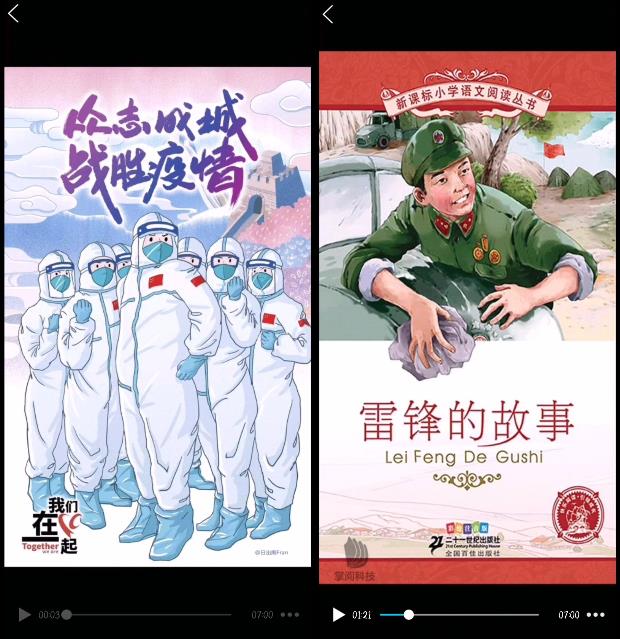
Task: Go back from the 战胜疫情 poster player
Action: pos(14,14)
